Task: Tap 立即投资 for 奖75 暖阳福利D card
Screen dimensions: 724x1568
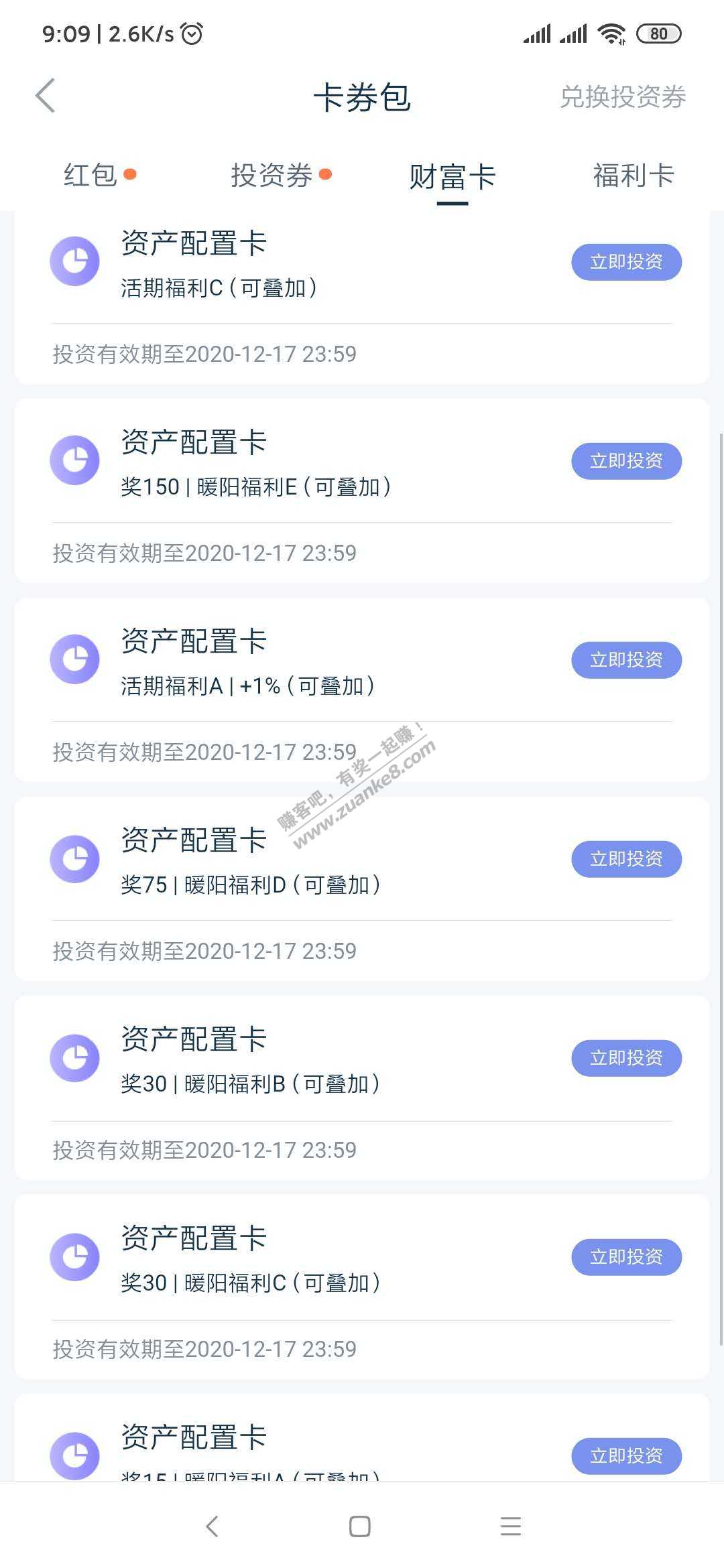Action: point(626,859)
